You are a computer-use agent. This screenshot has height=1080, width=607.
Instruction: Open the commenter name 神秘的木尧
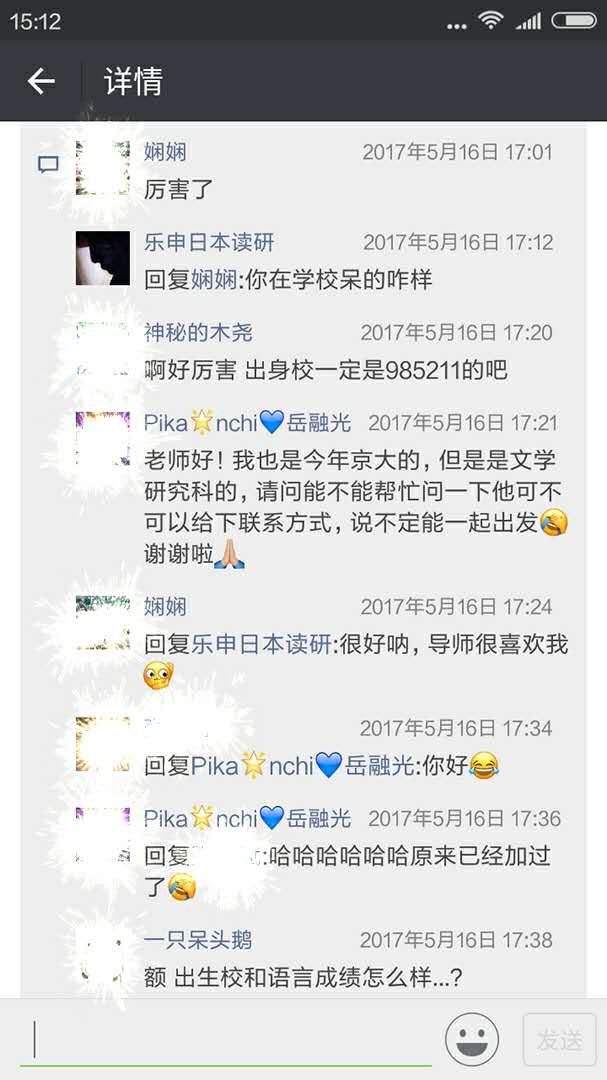[198, 332]
